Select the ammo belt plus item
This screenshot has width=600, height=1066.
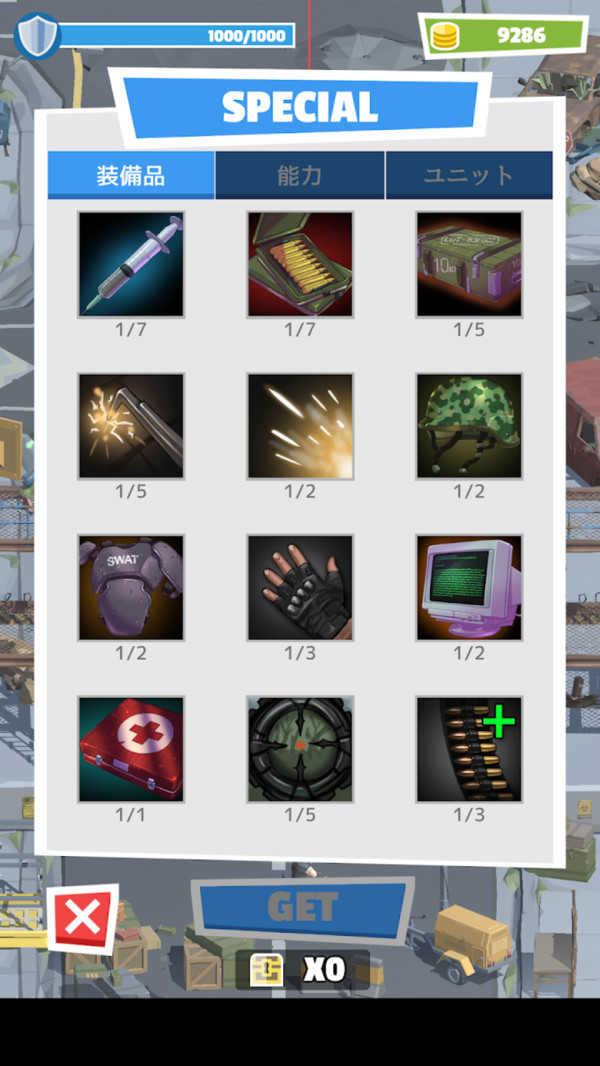469,750
